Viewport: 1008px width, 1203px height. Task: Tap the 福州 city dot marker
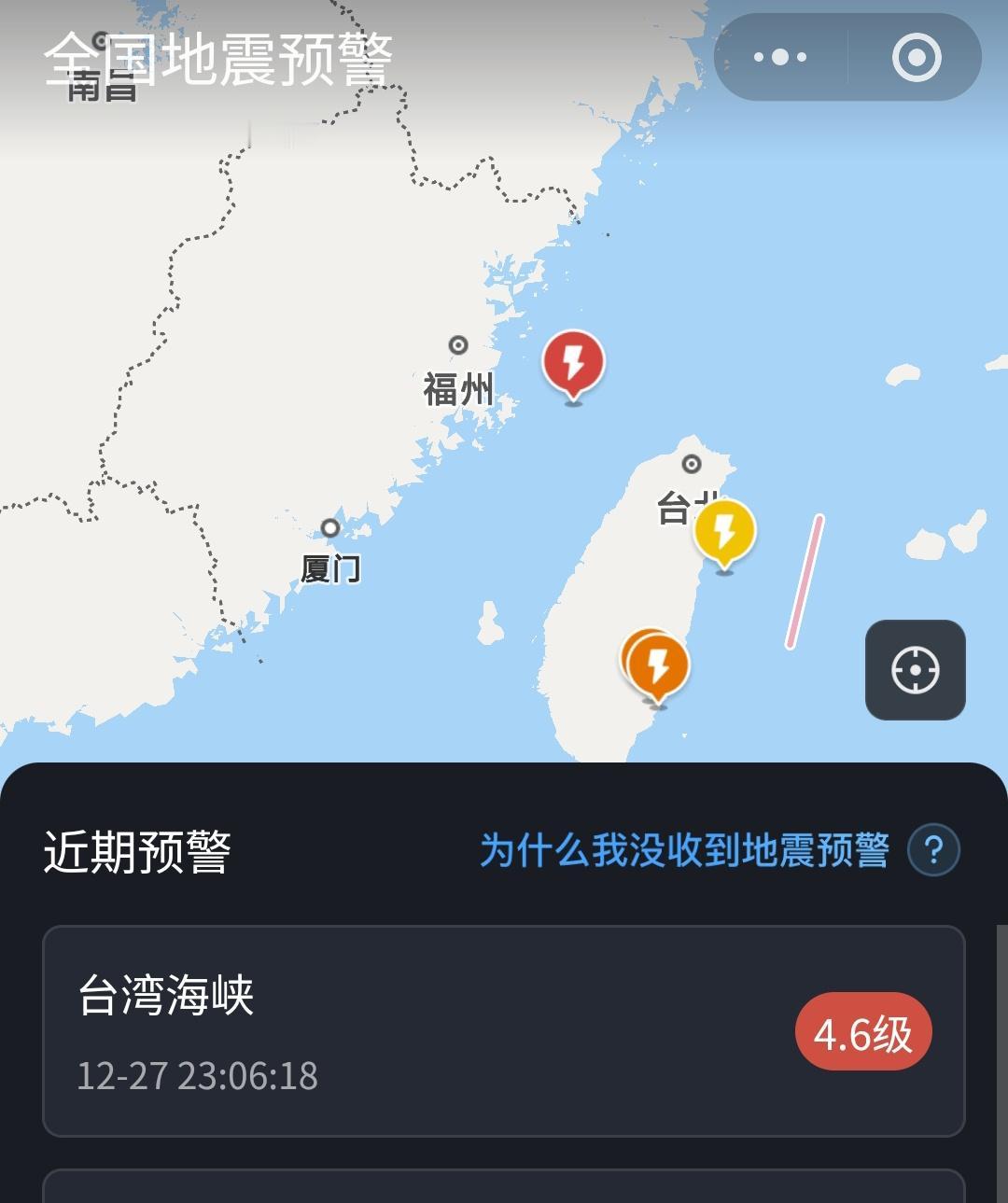(x=457, y=345)
